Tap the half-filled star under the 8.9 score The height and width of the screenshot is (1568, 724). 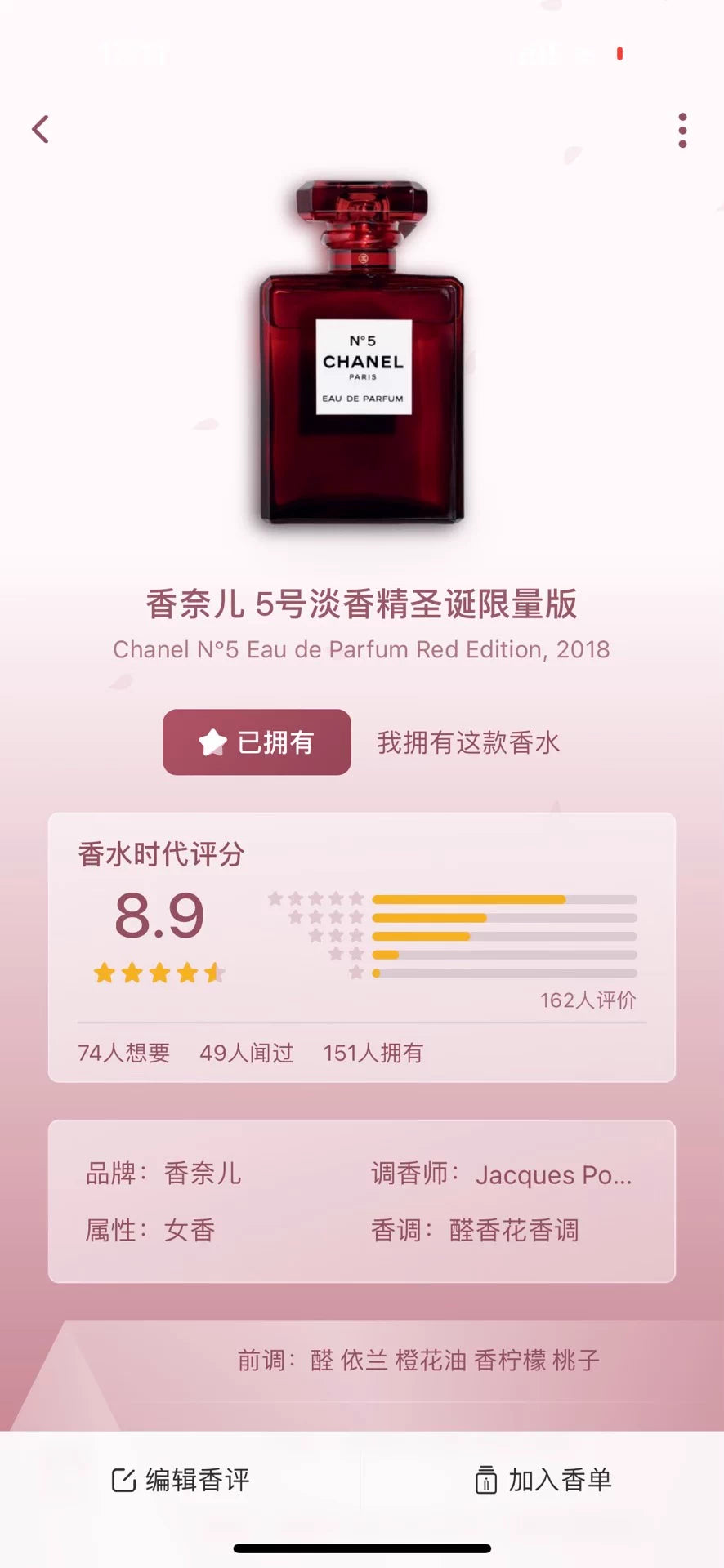coord(217,973)
